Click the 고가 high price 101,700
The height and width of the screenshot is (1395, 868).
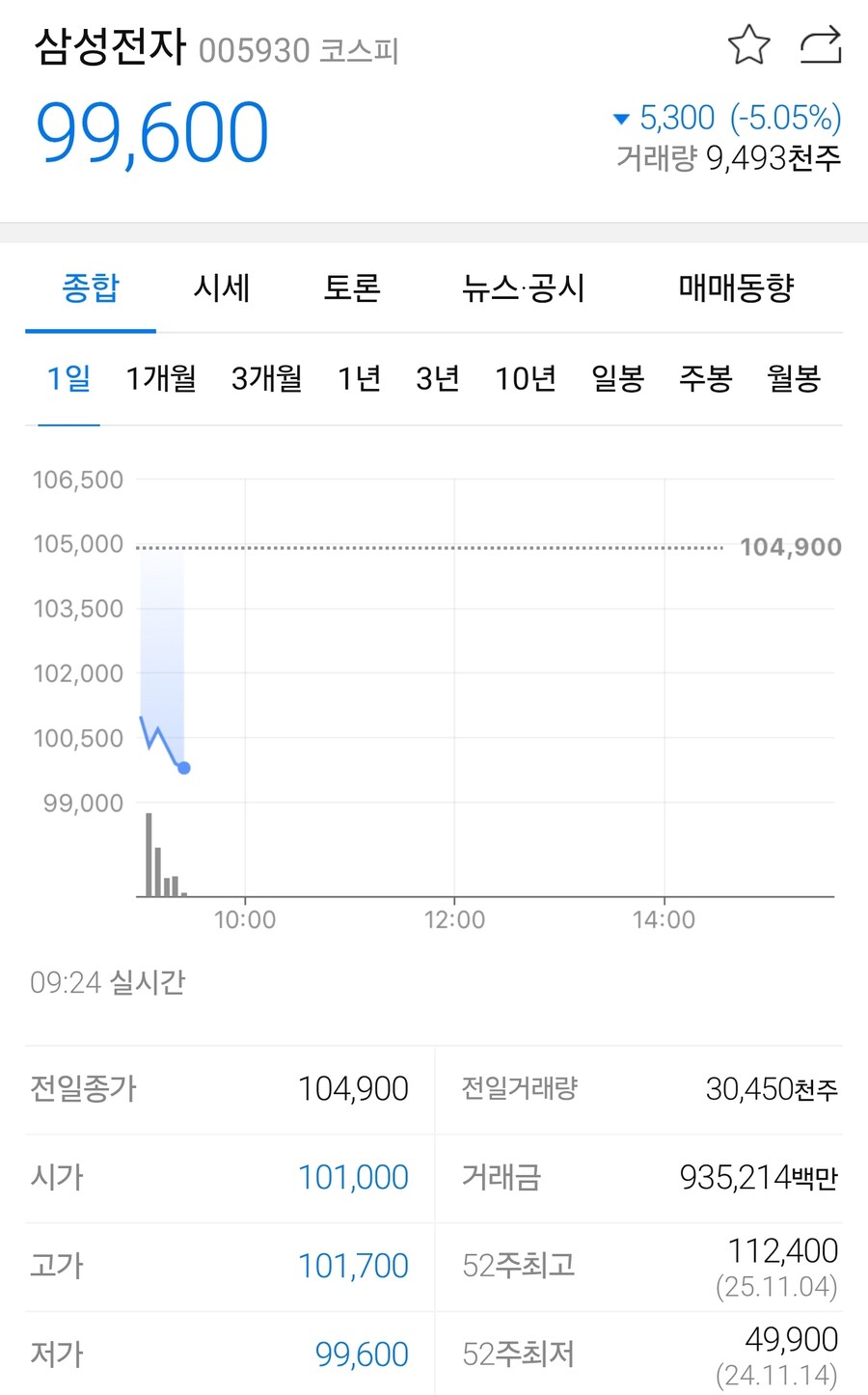[x=353, y=1266]
